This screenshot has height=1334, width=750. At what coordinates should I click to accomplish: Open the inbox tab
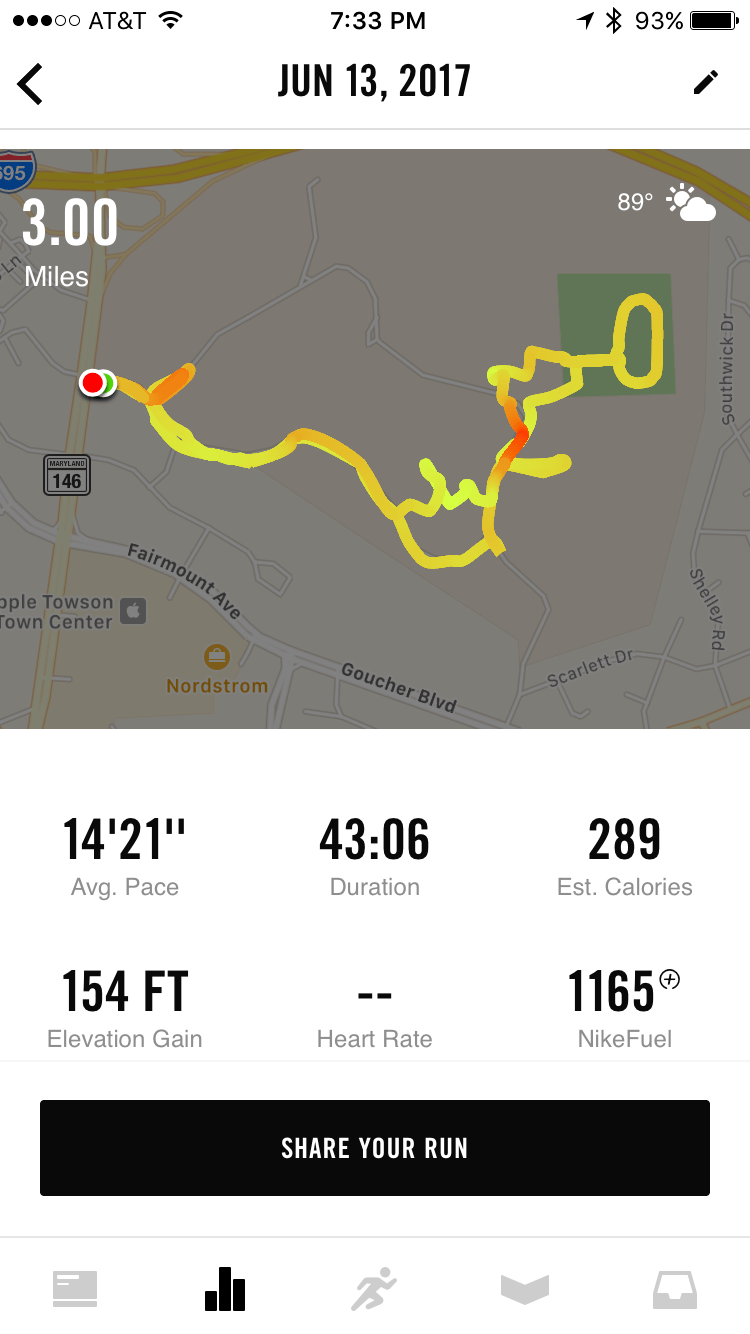(675, 1288)
